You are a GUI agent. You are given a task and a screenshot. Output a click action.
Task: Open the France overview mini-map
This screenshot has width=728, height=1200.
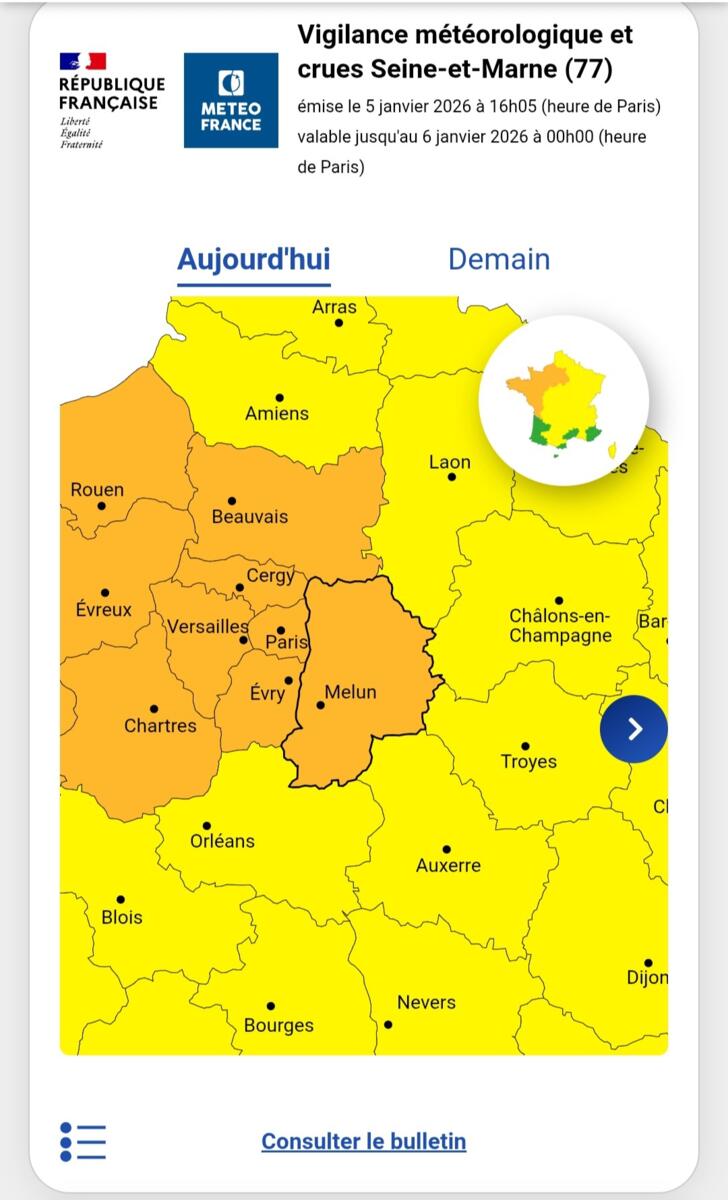point(563,400)
